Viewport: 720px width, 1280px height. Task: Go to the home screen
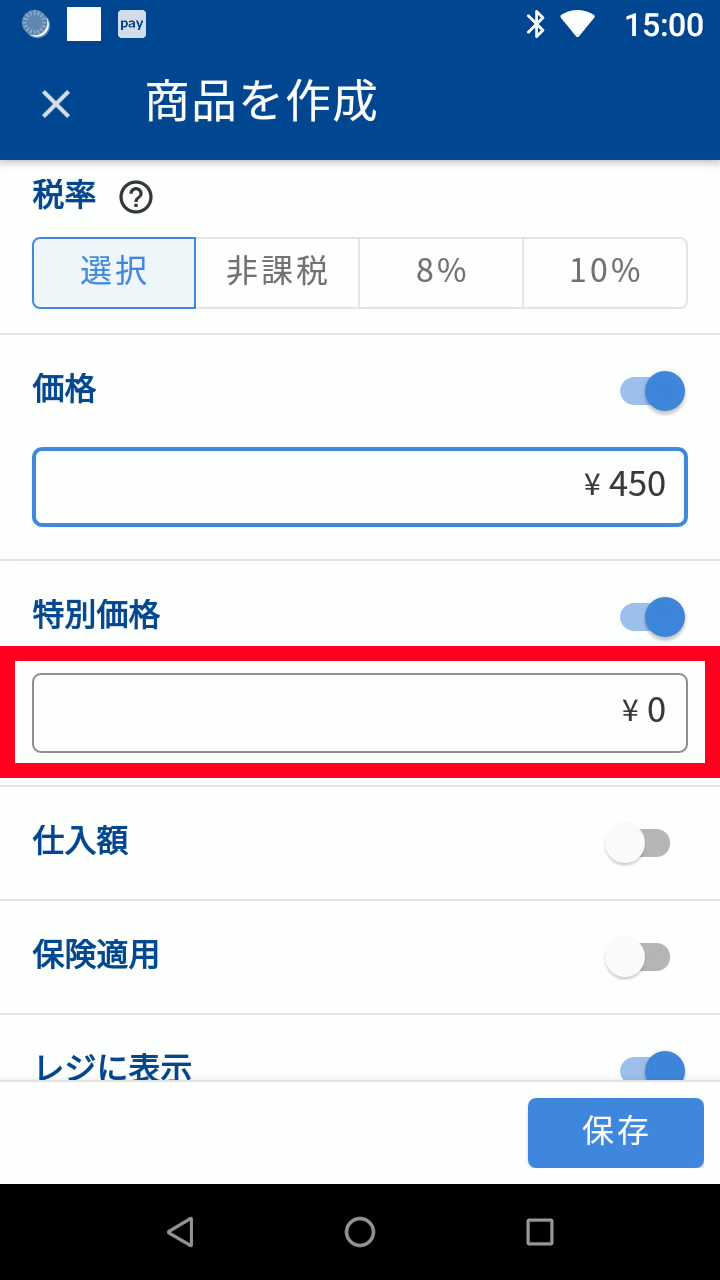[360, 1232]
